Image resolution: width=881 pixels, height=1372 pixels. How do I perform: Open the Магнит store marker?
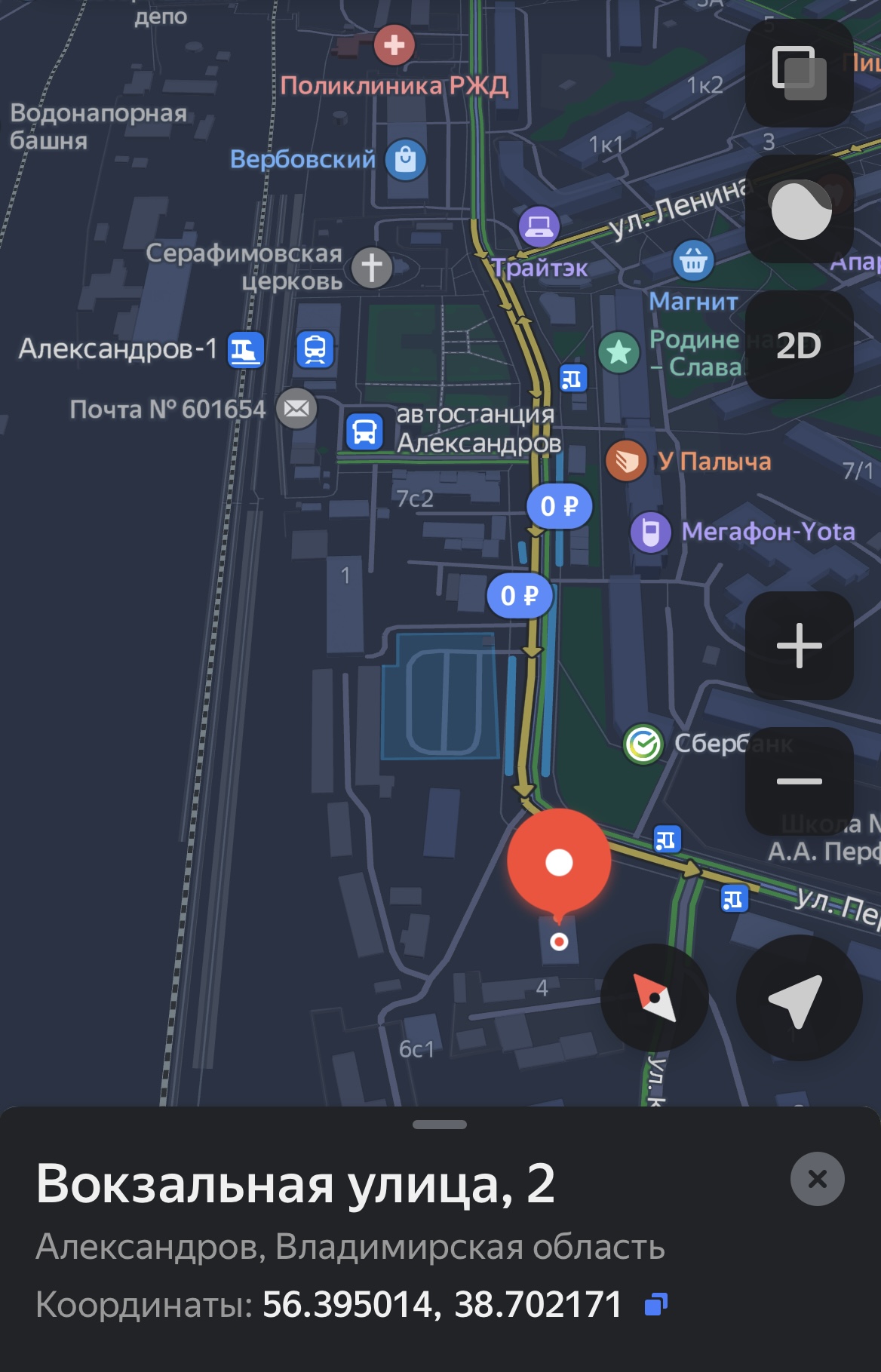pyautogui.click(x=693, y=261)
